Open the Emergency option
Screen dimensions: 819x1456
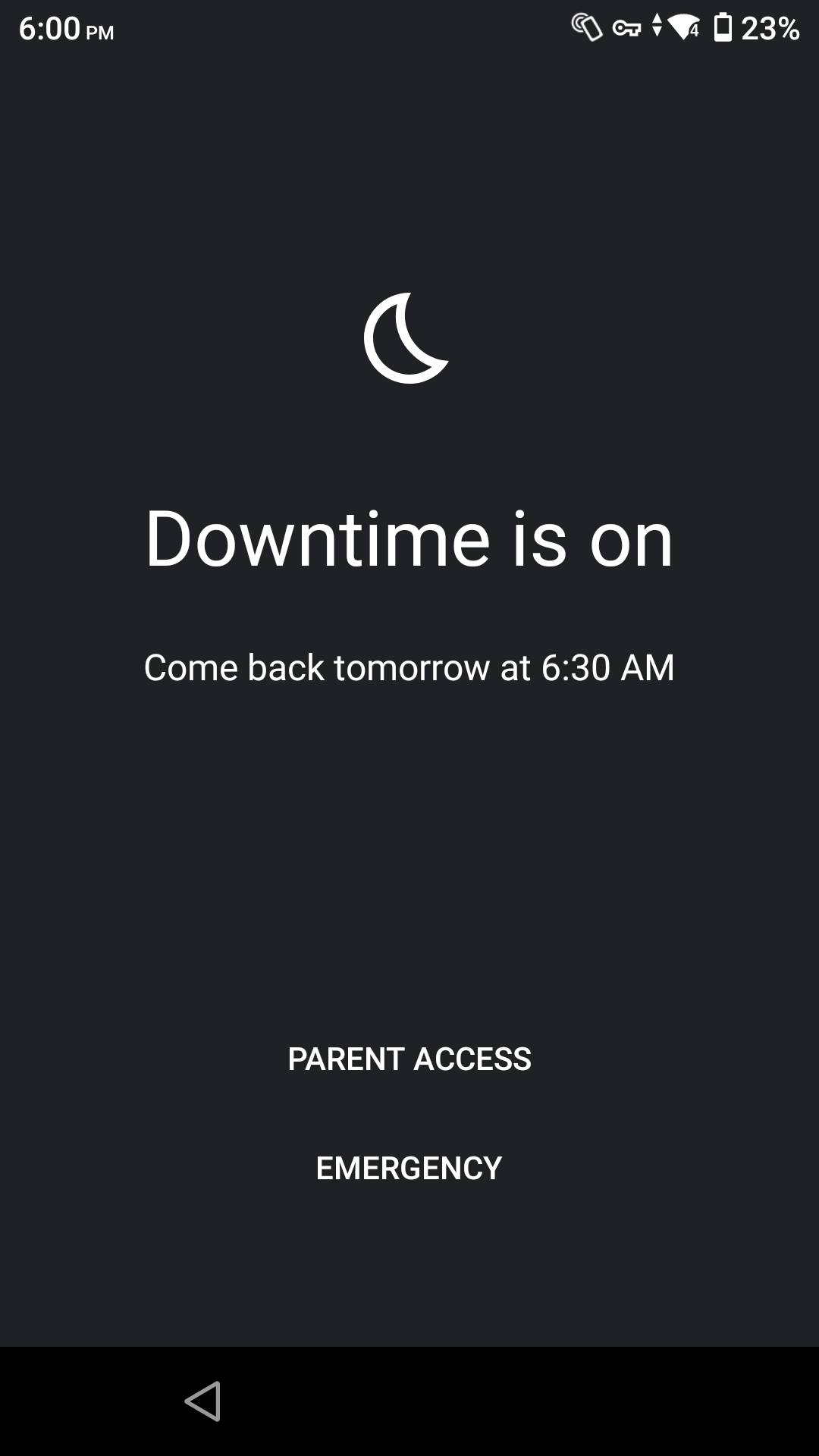409,1168
